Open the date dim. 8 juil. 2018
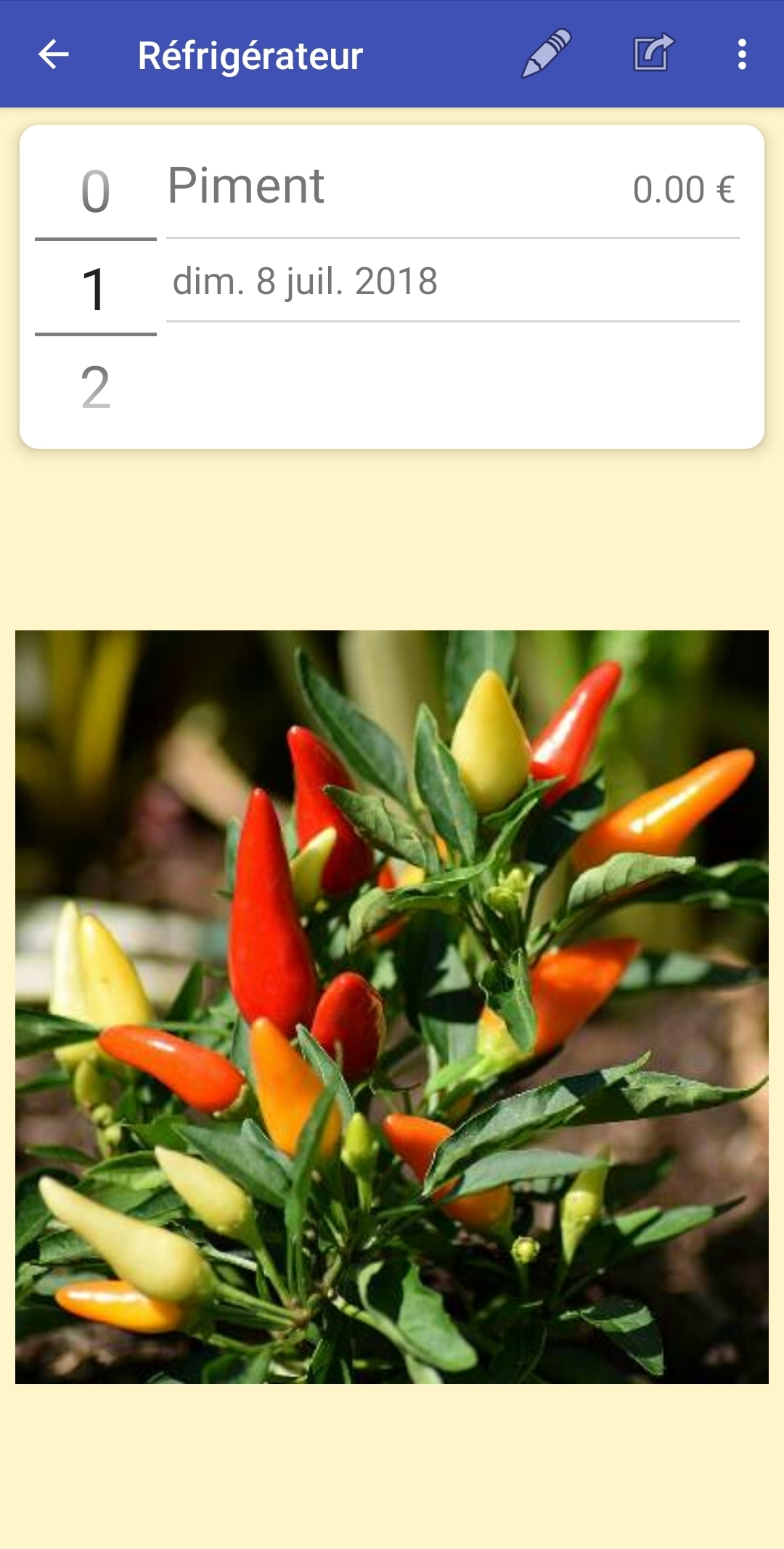Viewport: 784px width, 1549px height. click(453, 282)
